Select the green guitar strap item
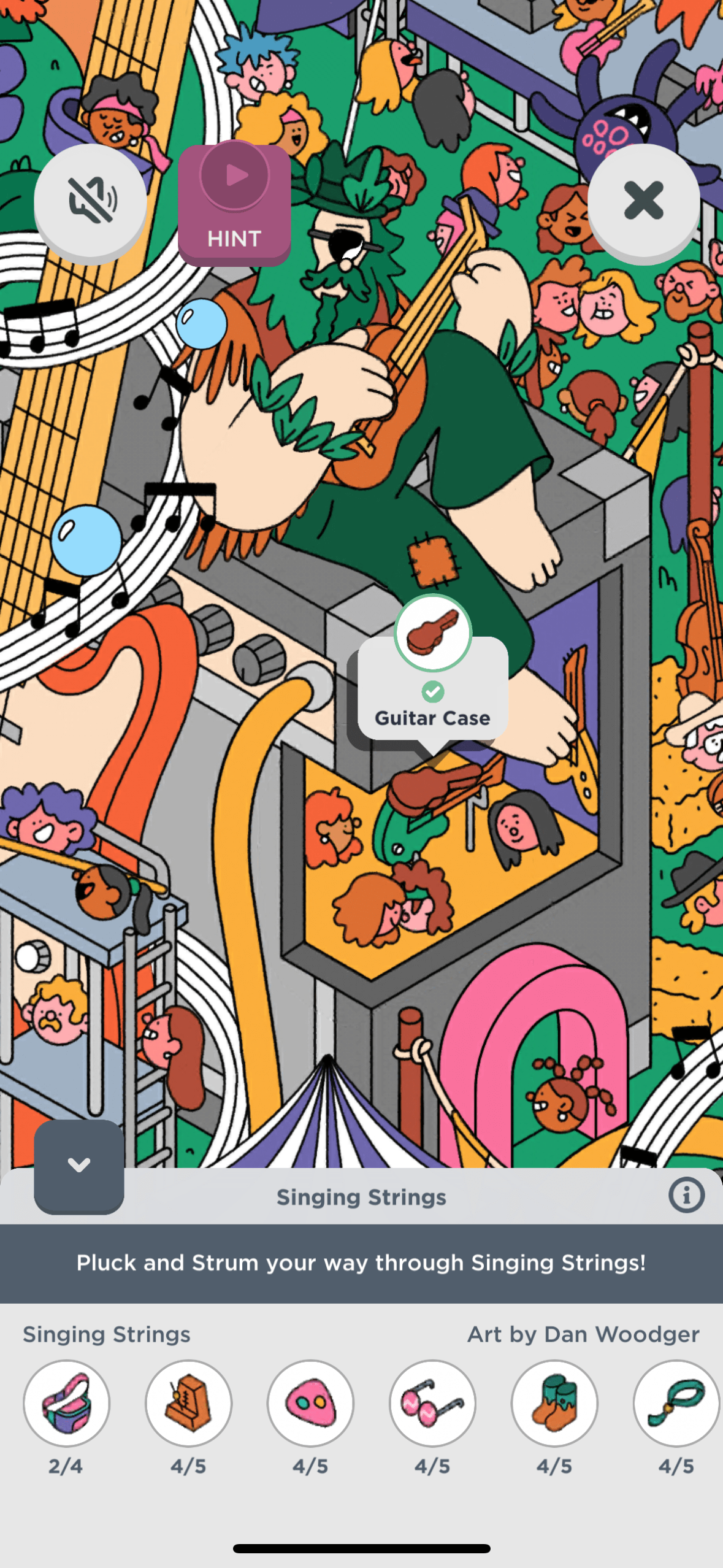 (x=676, y=1404)
